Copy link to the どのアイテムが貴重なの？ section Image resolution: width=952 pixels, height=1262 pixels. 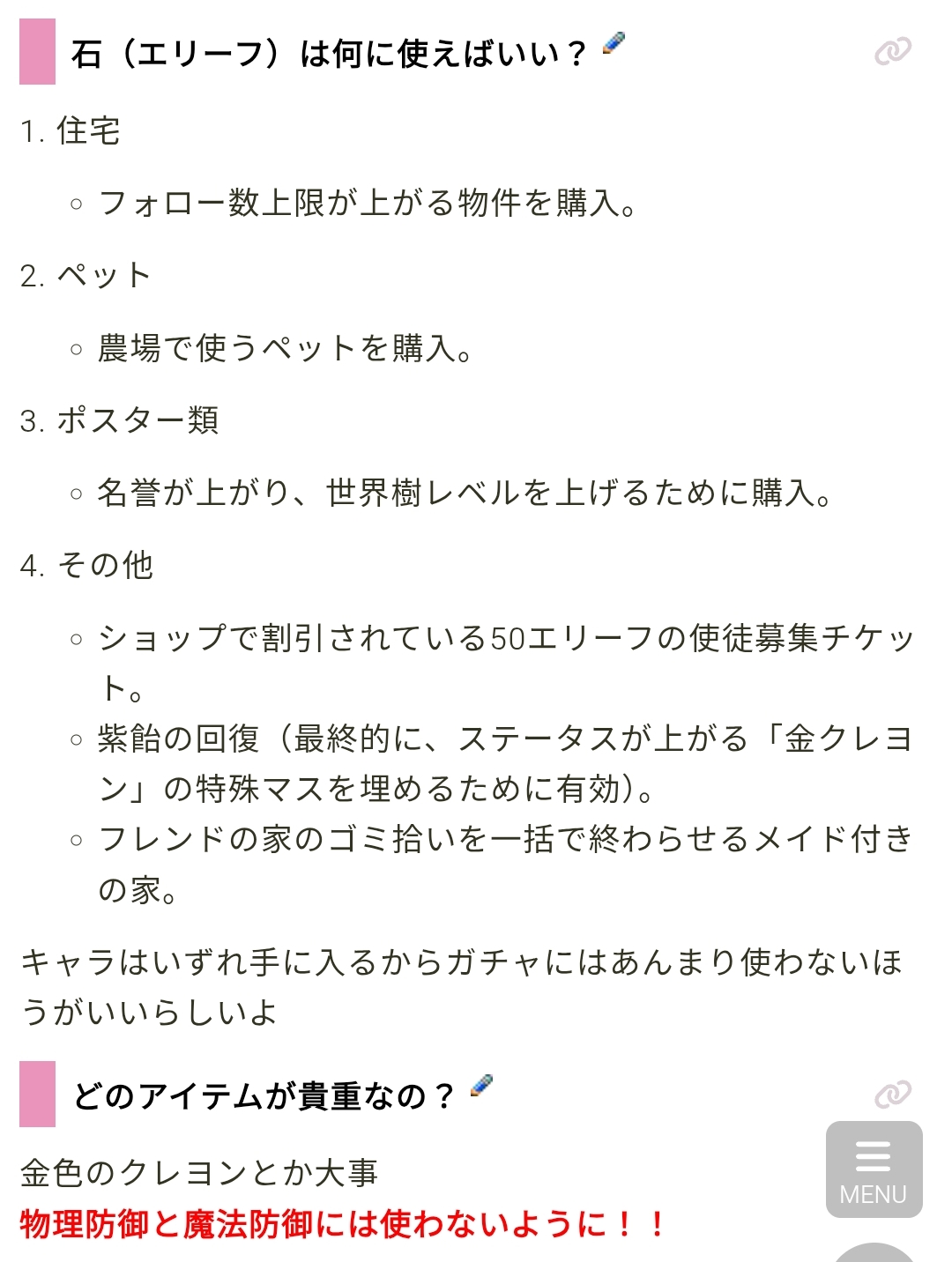892,1095
